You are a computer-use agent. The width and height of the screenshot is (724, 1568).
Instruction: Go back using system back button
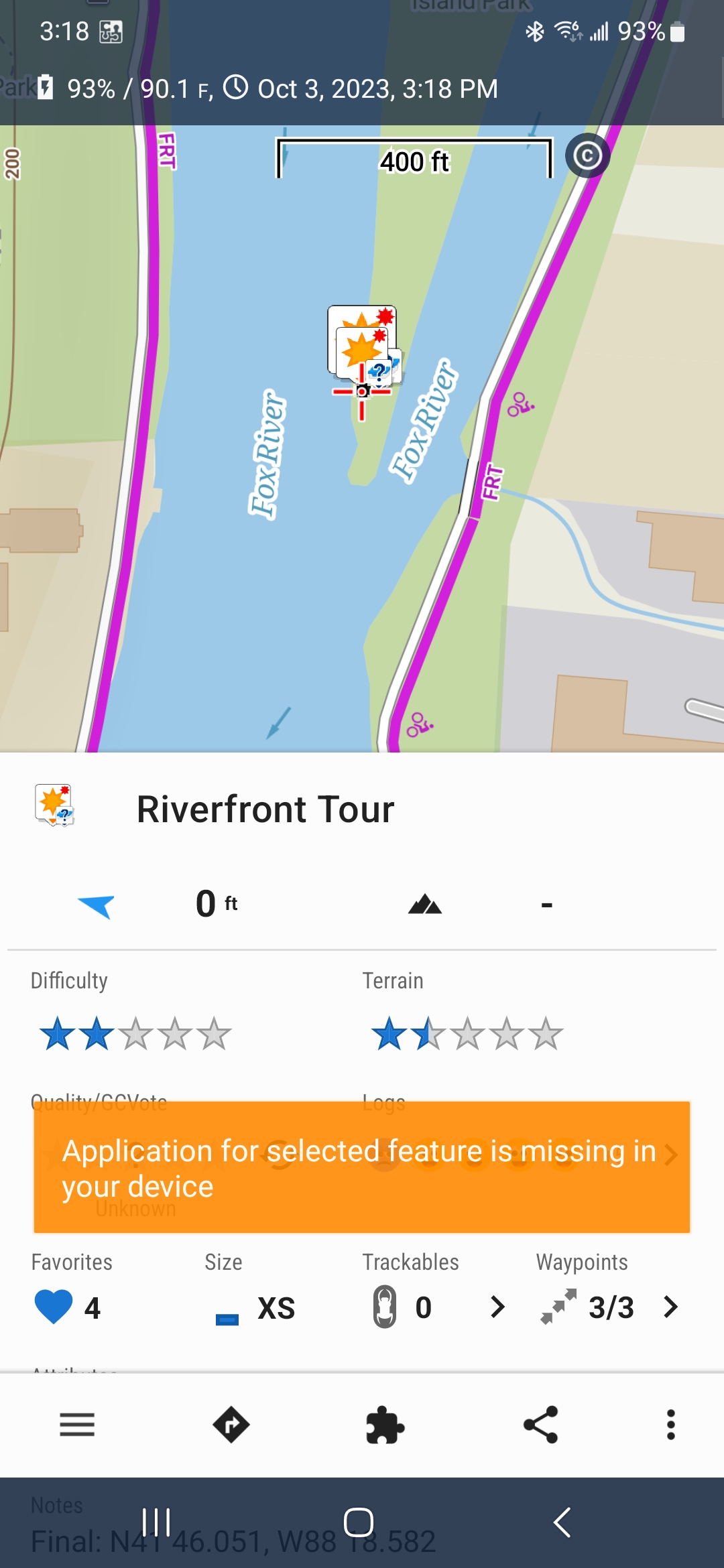pyautogui.click(x=562, y=1522)
